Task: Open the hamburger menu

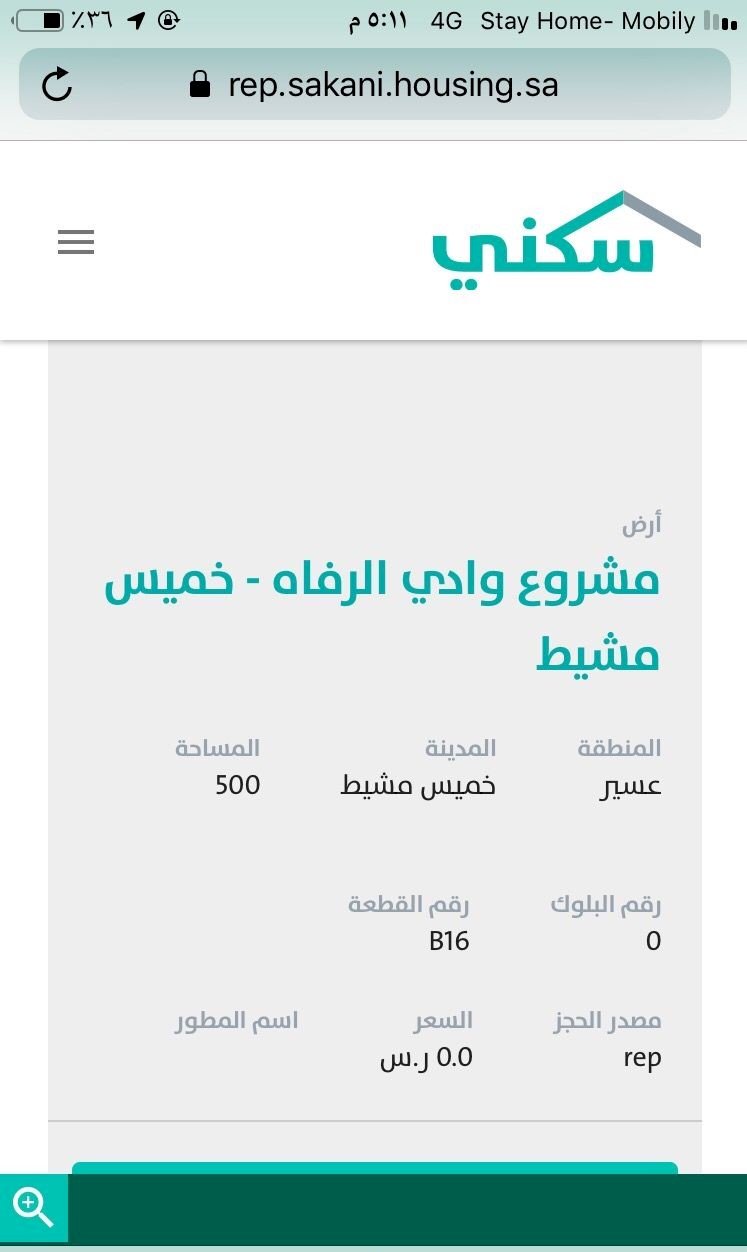Action: click(x=76, y=242)
